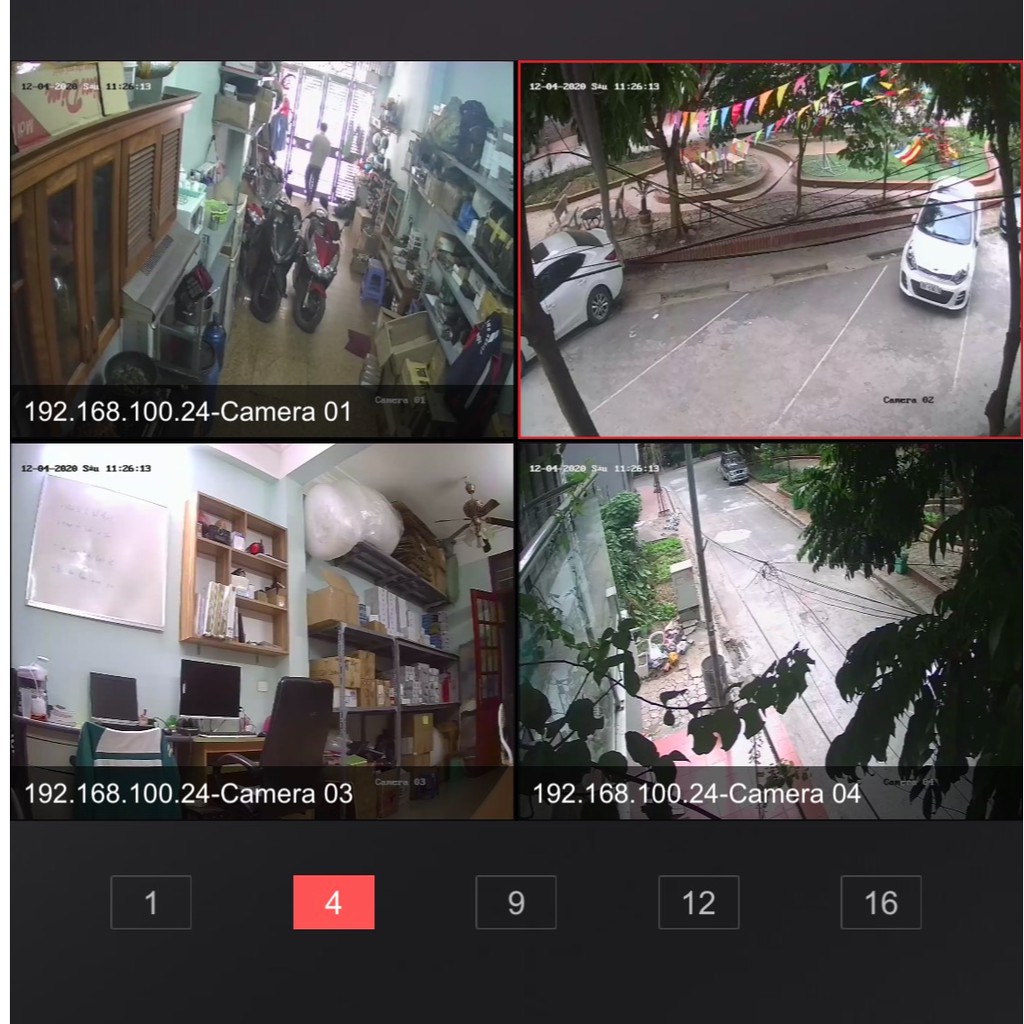
Task: Select the 4-camera grid layout
Action: tap(333, 902)
